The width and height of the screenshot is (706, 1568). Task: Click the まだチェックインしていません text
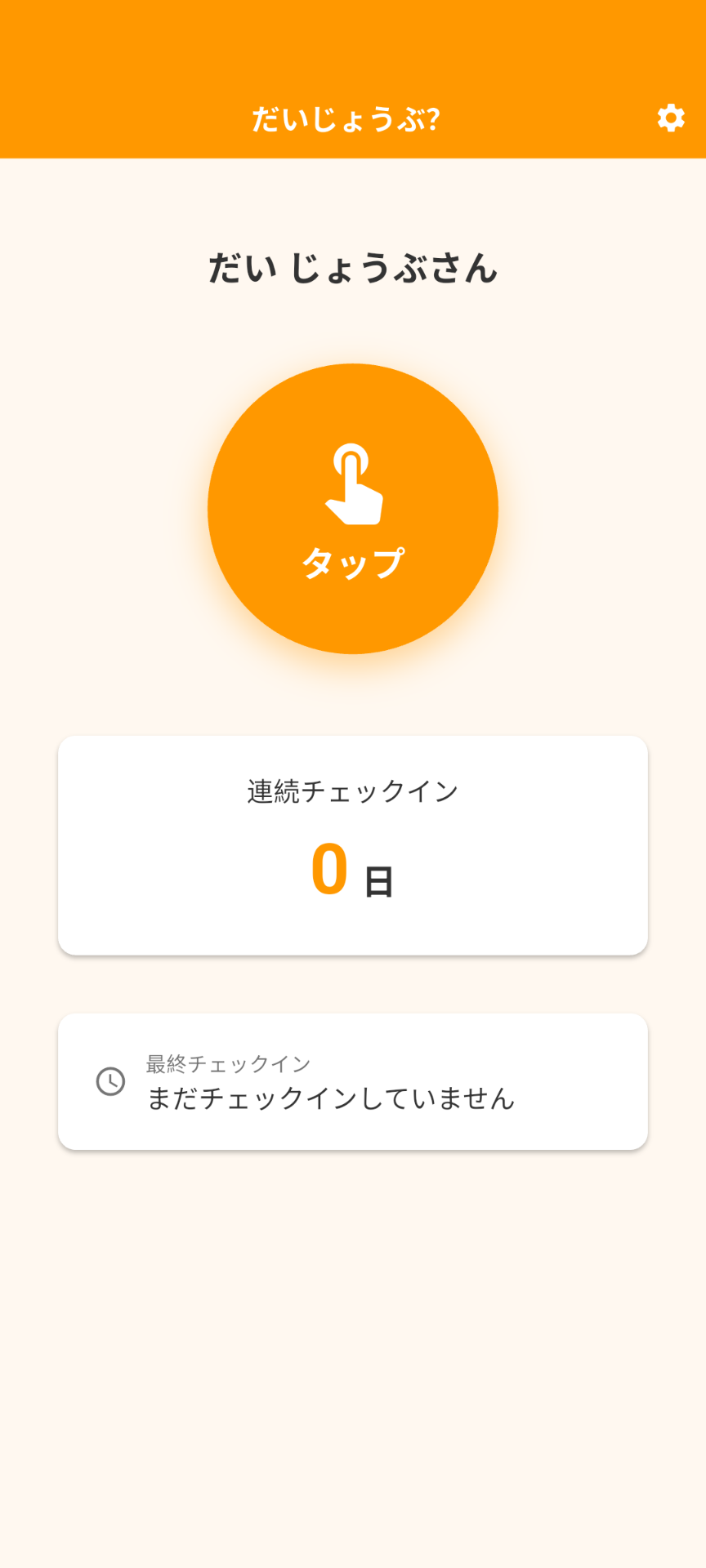click(x=330, y=1098)
